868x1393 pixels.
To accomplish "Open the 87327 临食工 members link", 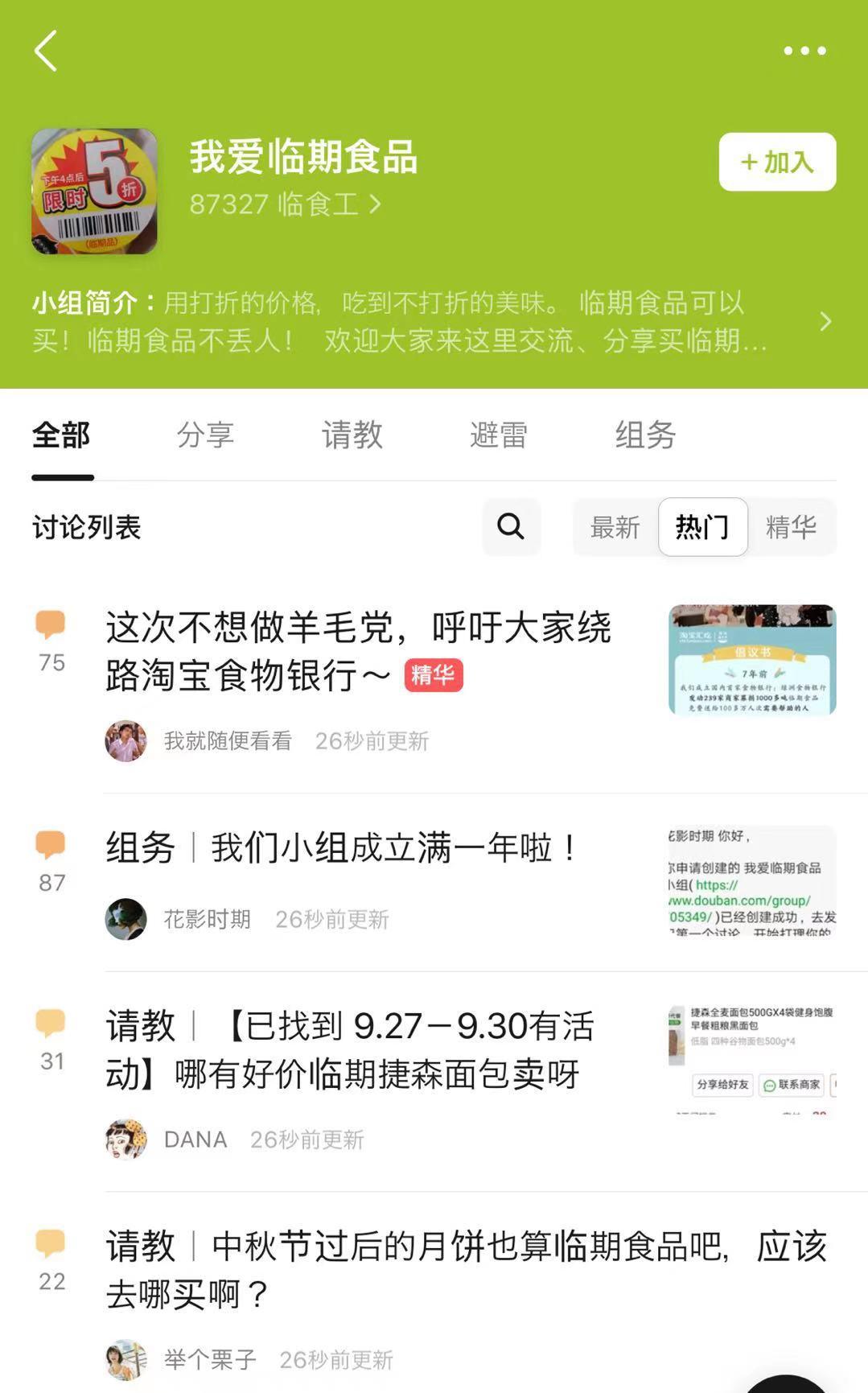I will [x=285, y=204].
